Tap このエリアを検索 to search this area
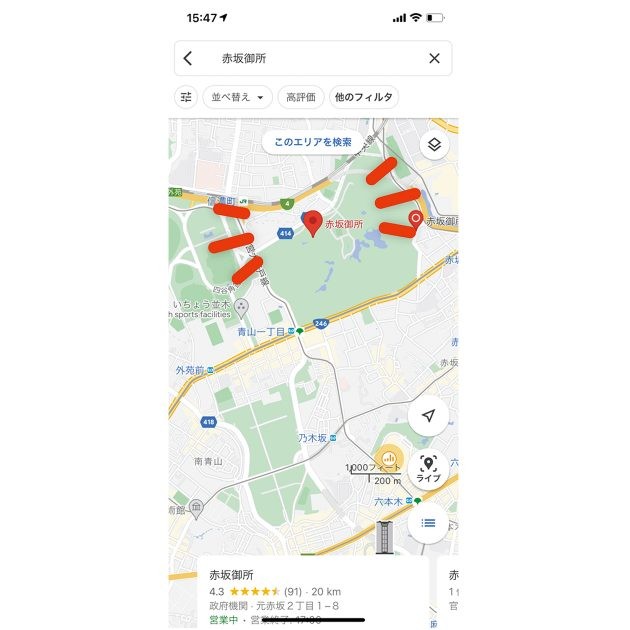This screenshot has height=630, width=630. (x=313, y=142)
